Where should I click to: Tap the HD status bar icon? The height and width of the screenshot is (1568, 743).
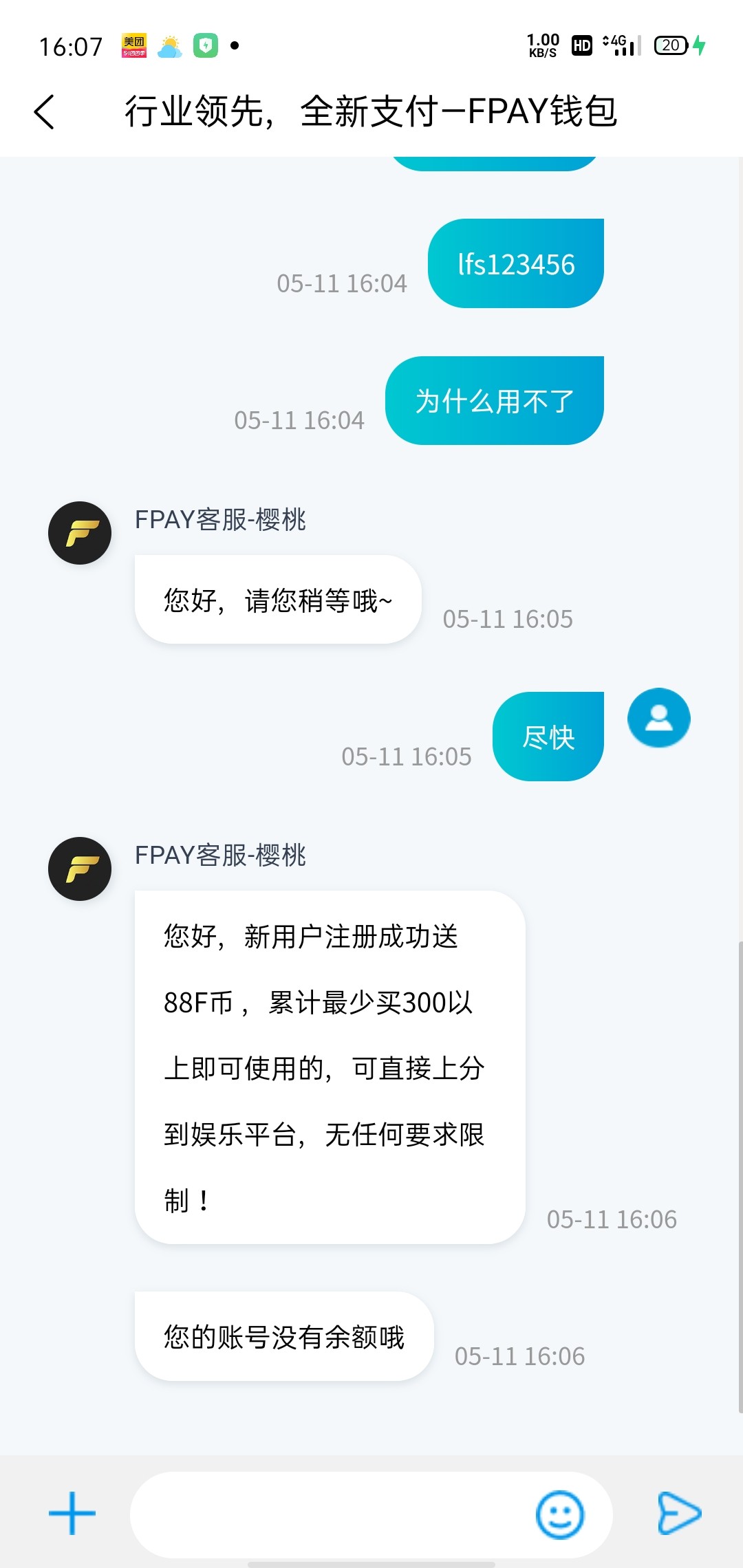click(x=581, y=45)
